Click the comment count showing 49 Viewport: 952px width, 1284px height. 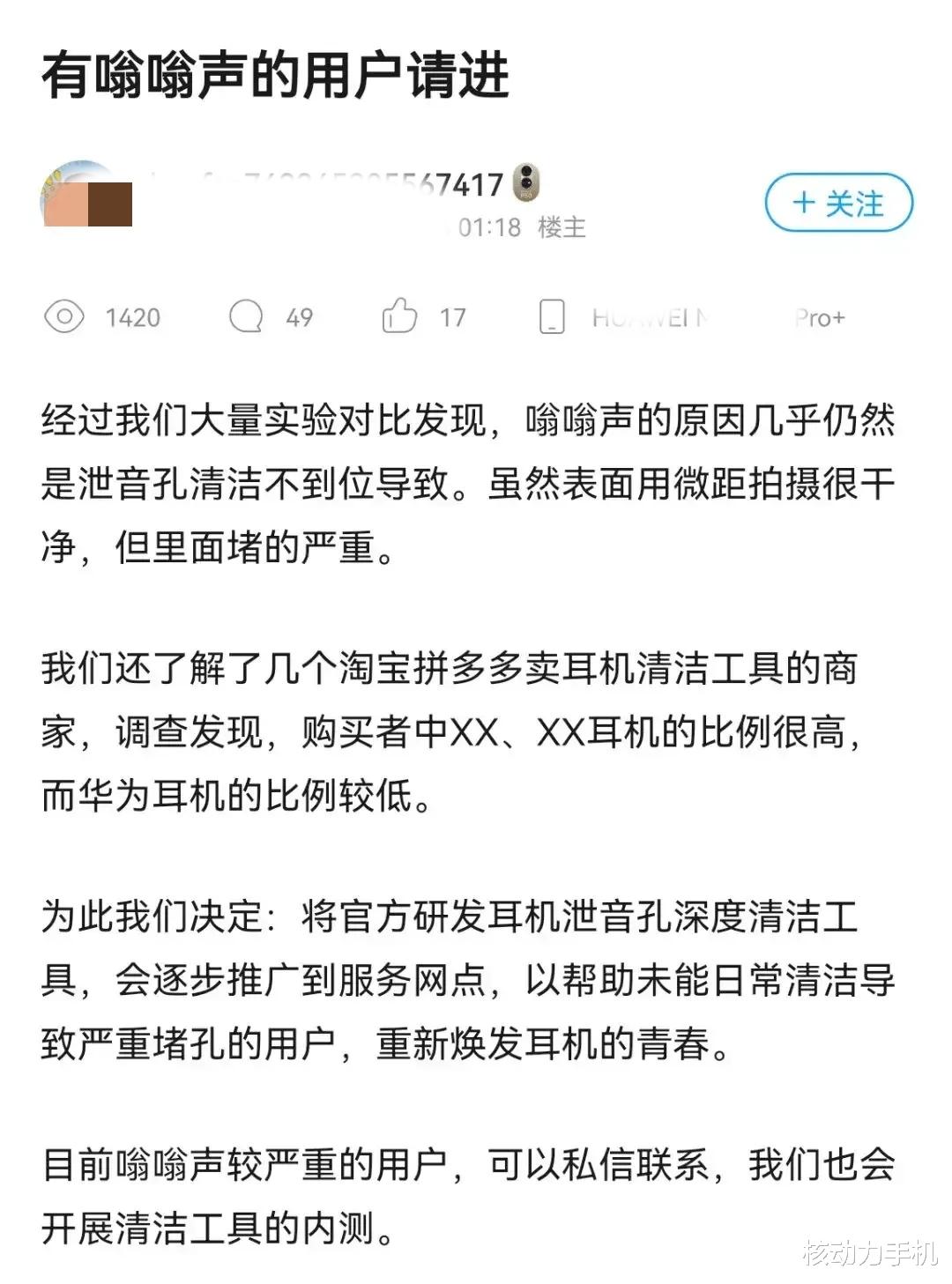299,317
